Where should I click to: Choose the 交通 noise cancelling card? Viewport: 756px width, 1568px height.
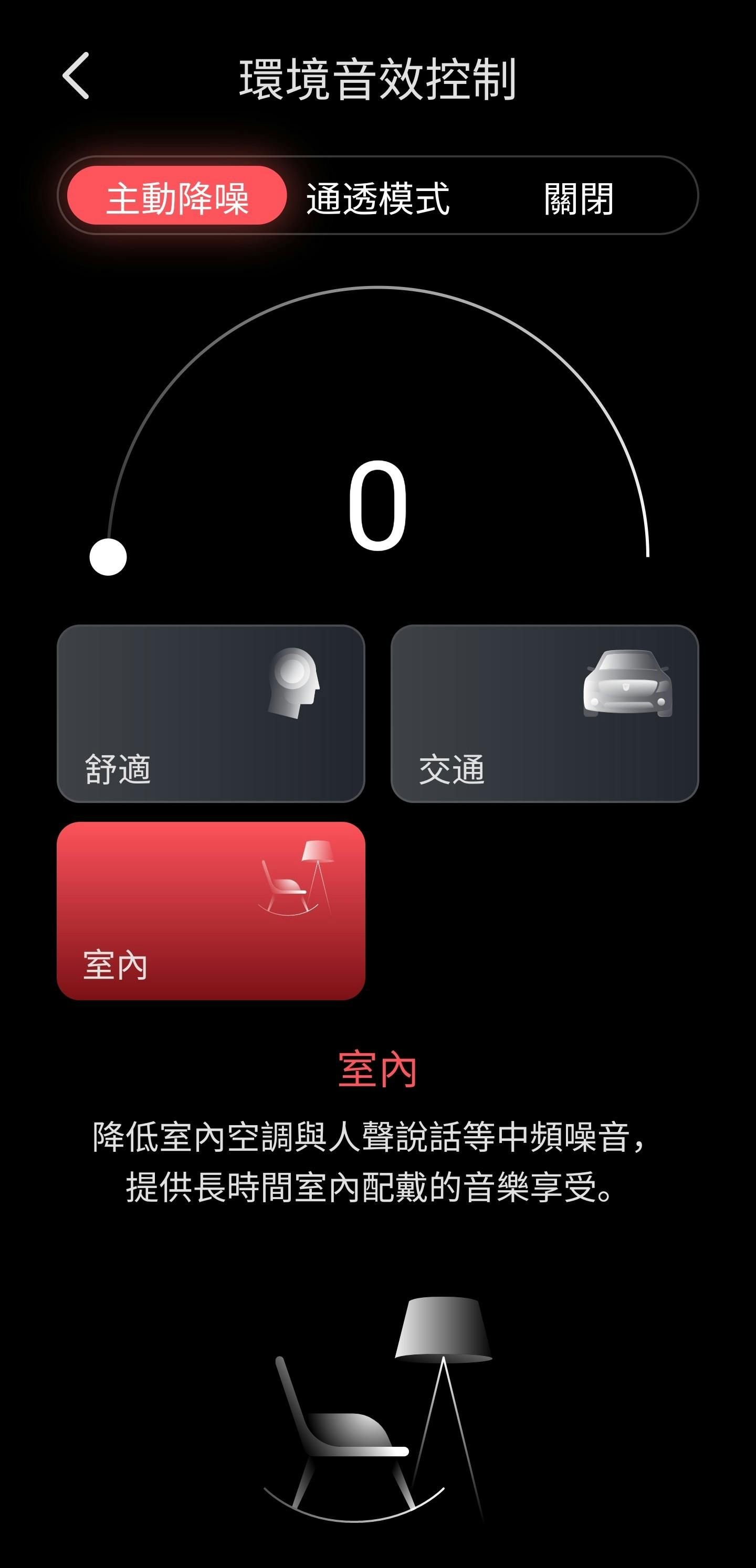pyautogui.click(x=544, y=713)
